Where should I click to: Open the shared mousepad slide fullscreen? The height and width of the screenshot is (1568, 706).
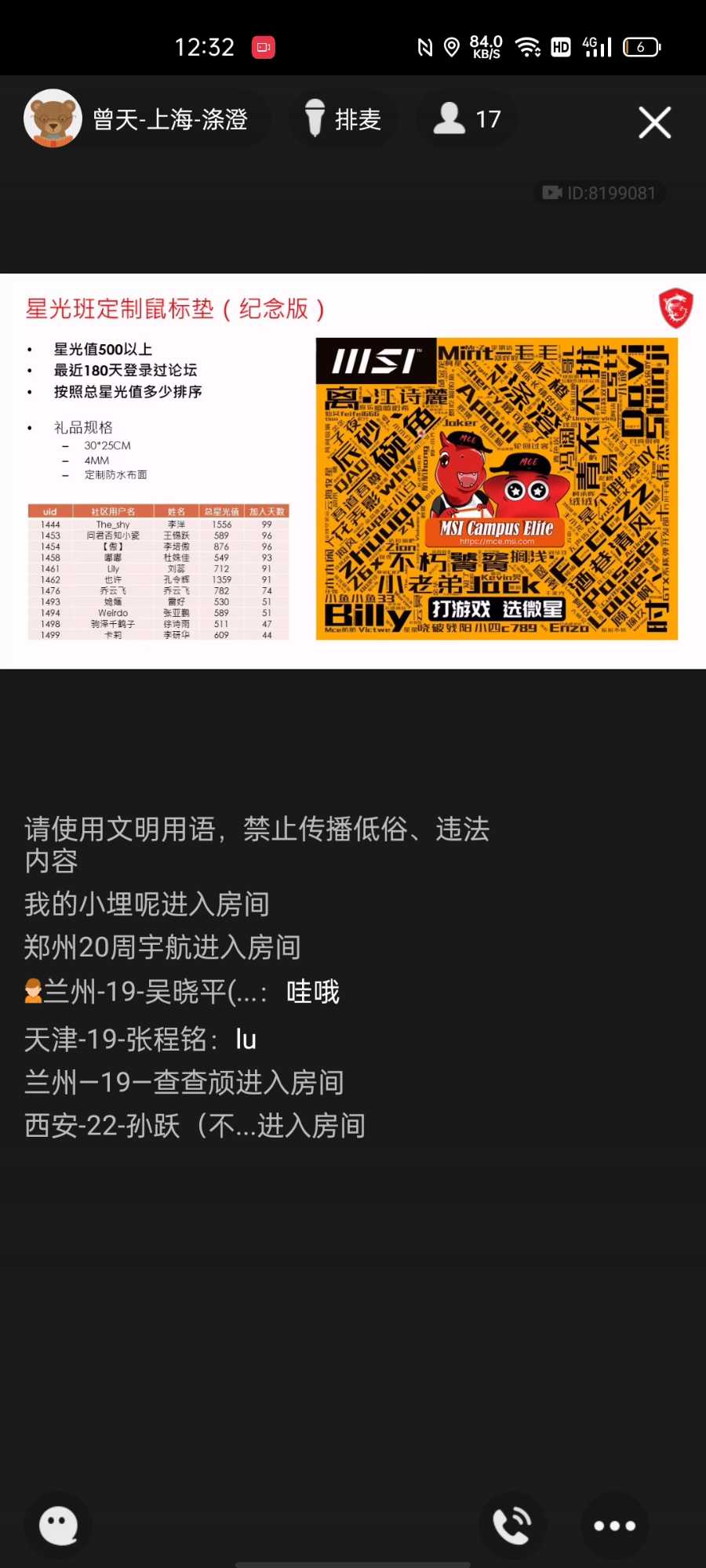[x=353, y=470]
